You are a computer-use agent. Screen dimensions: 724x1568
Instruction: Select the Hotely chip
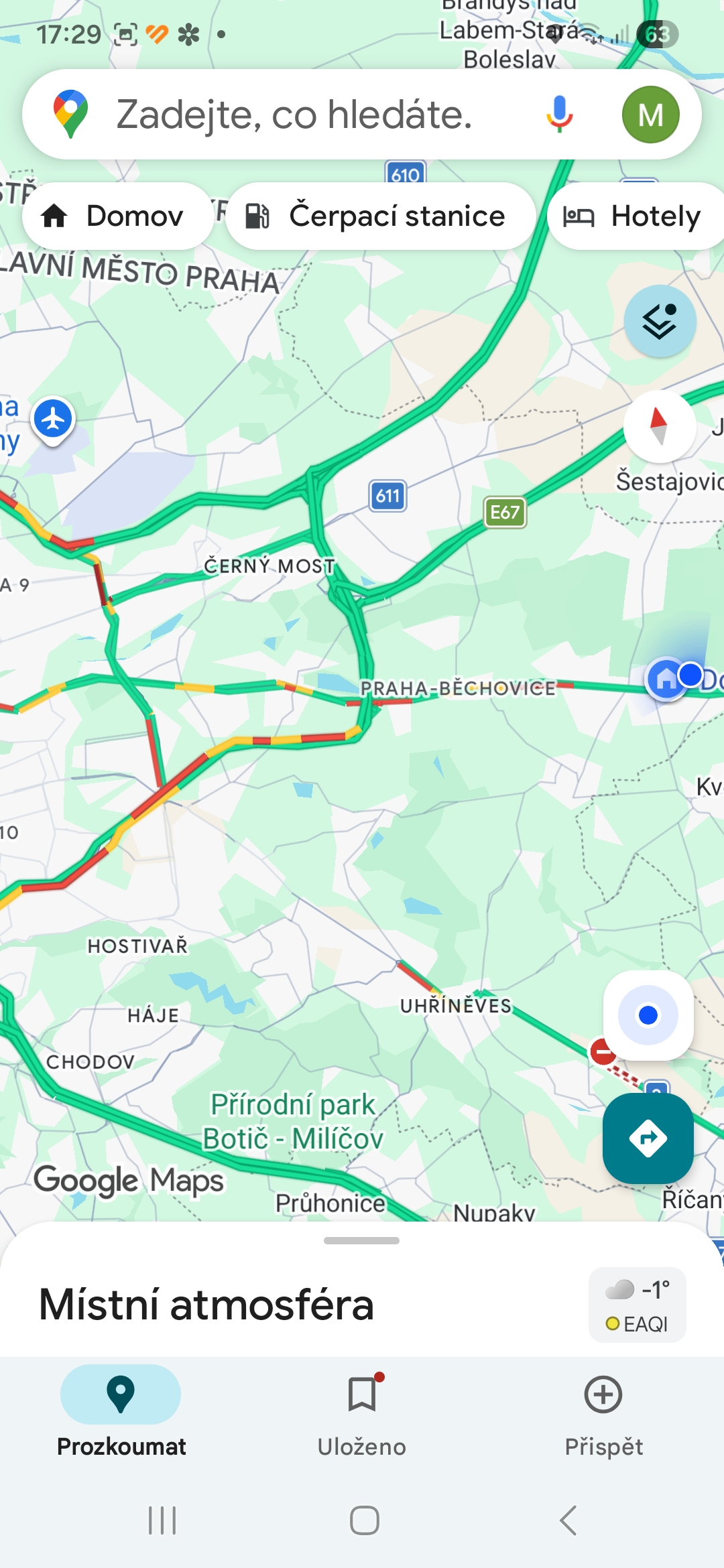pyautogui.click(x=634, y=216)
